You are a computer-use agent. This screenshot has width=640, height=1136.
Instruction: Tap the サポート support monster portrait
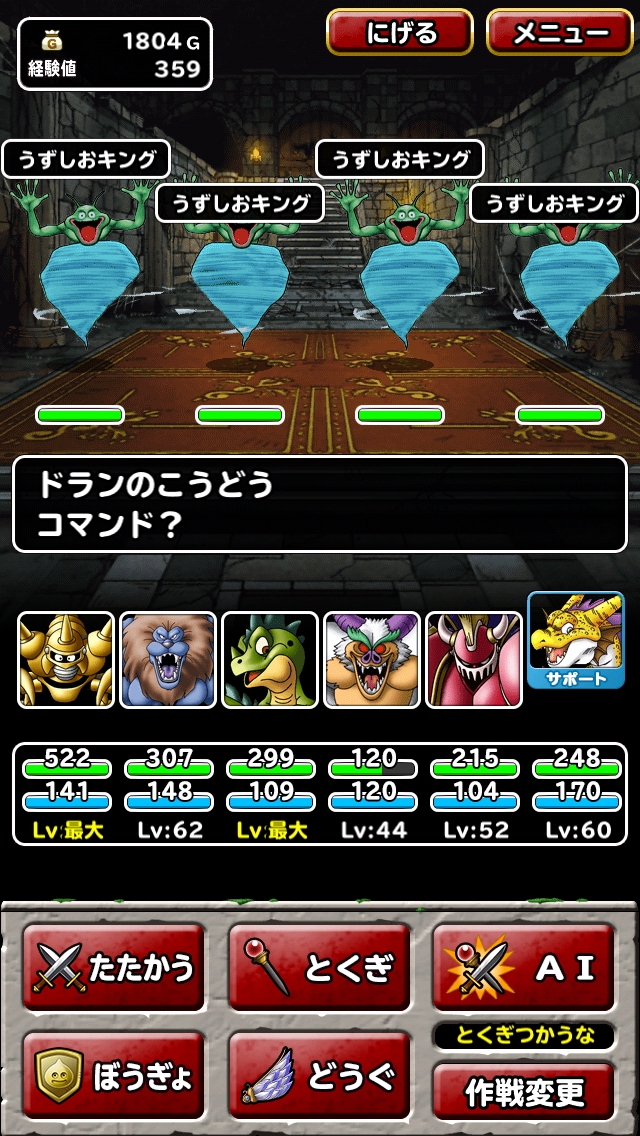tap(576, 641)
